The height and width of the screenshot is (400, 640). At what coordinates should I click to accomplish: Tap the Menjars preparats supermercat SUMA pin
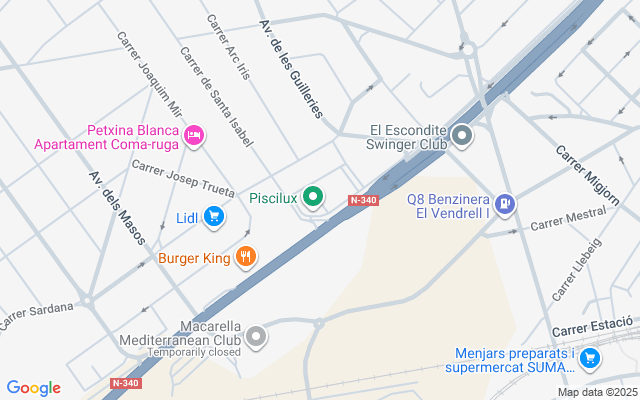point(590,358)
